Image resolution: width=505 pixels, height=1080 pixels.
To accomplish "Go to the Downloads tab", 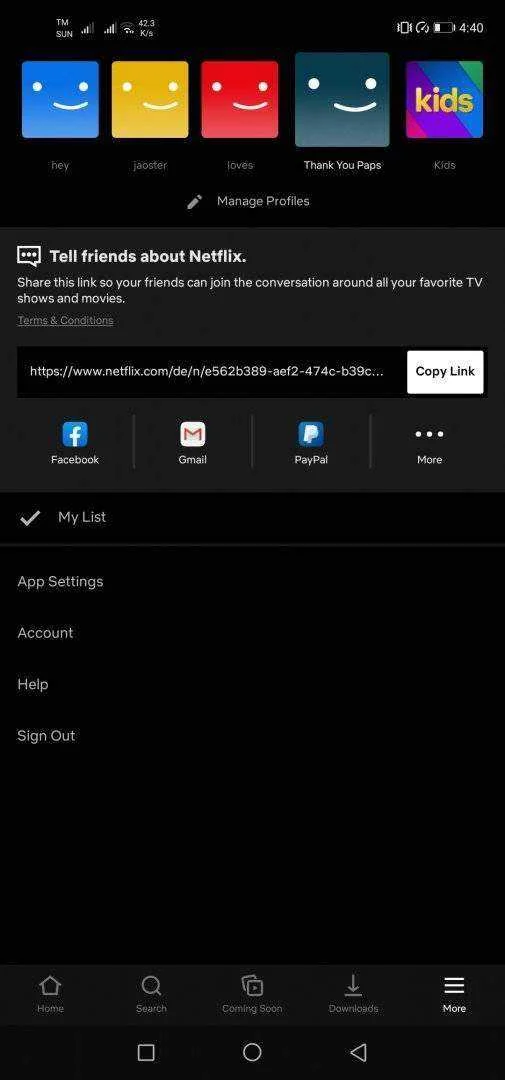I will [x=353, y=995].
